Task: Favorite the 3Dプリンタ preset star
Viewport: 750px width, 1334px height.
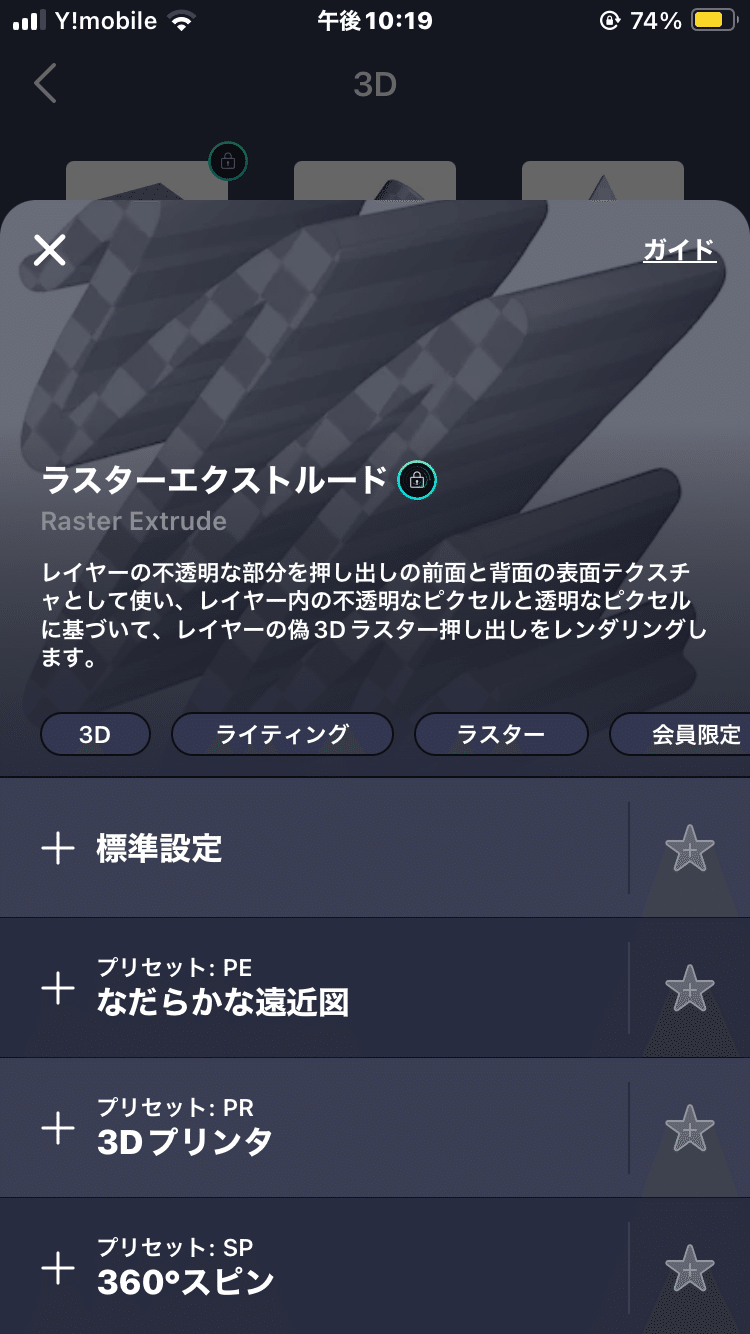Action: pos(689,1129)
